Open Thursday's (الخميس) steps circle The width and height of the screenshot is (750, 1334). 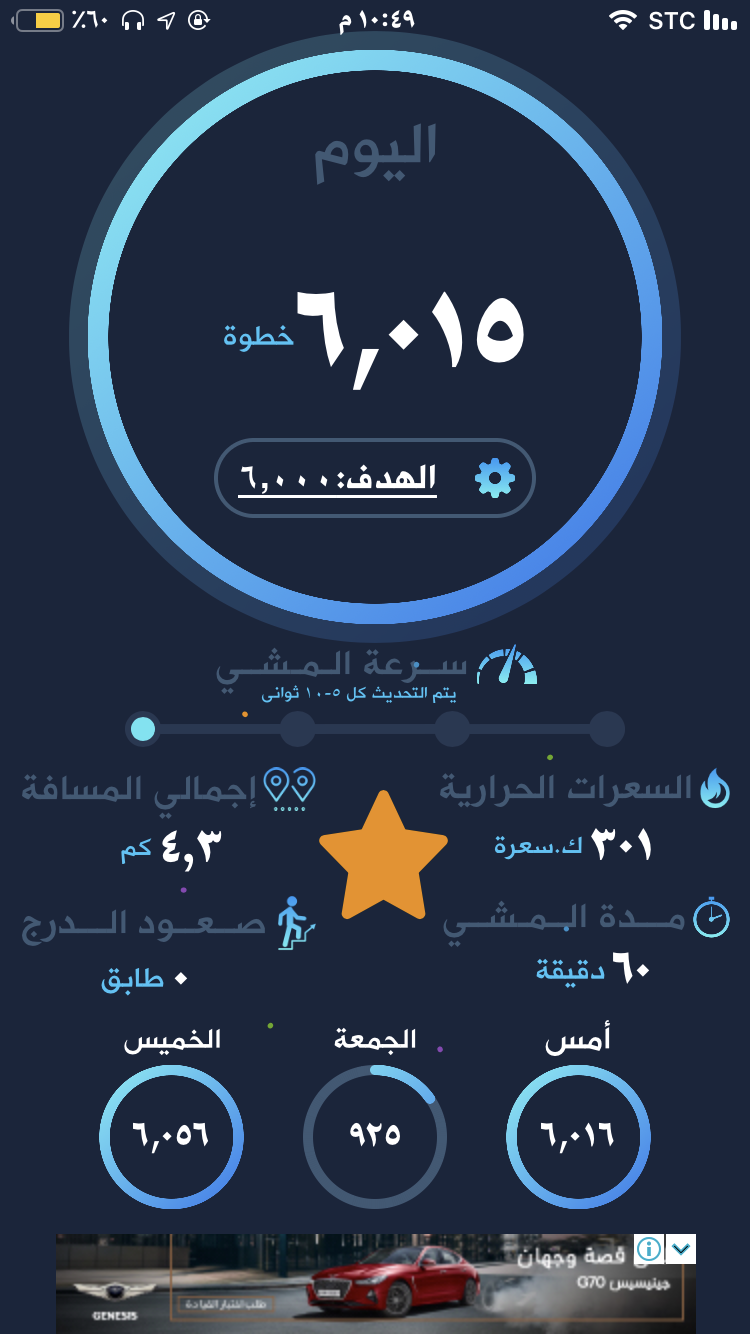click(171, 1136)
